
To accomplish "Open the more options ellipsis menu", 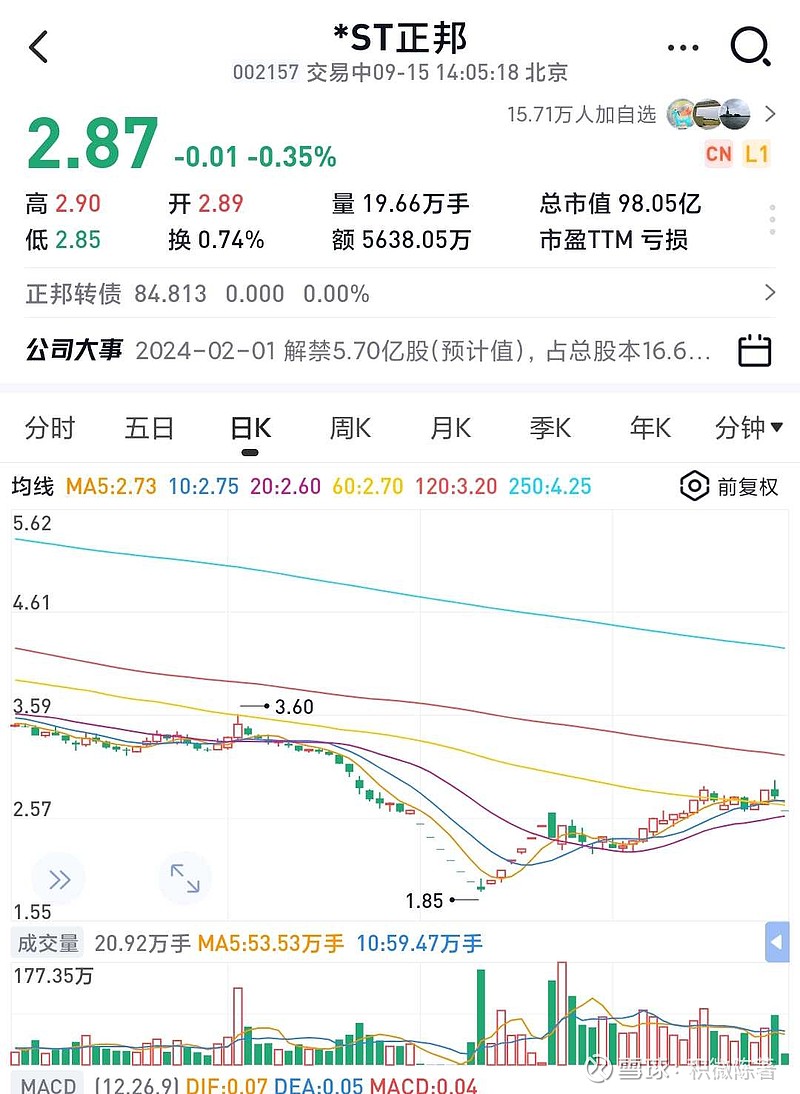I will (x=683, y=47).
